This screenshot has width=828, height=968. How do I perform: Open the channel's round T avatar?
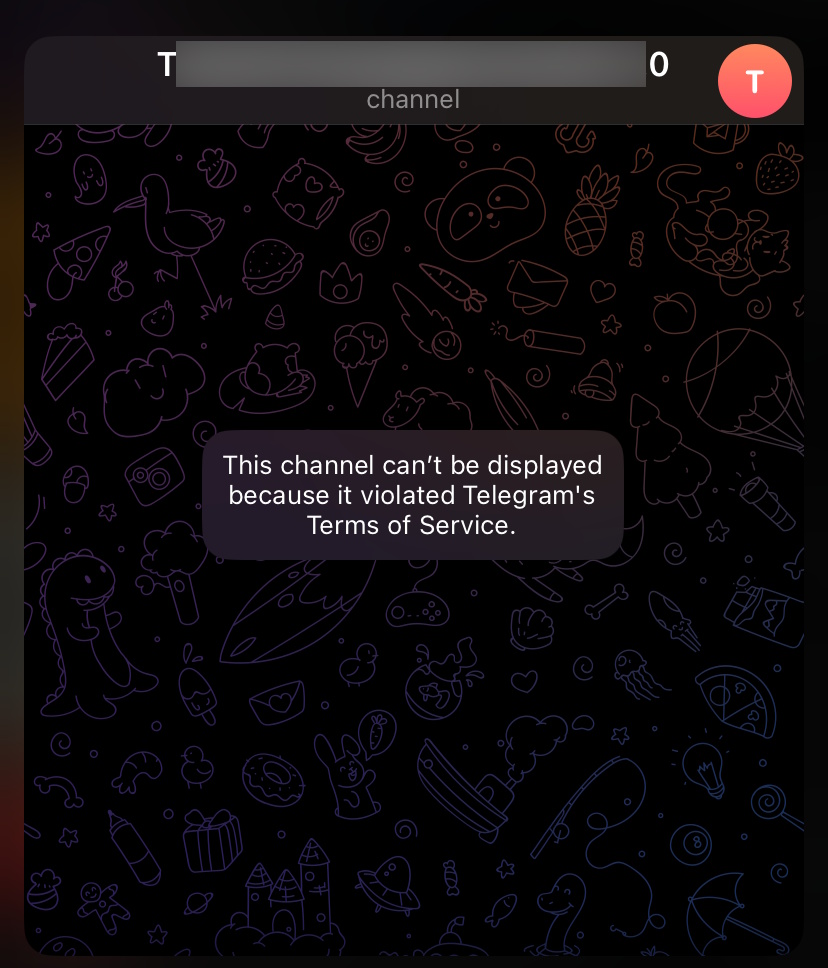754,81
